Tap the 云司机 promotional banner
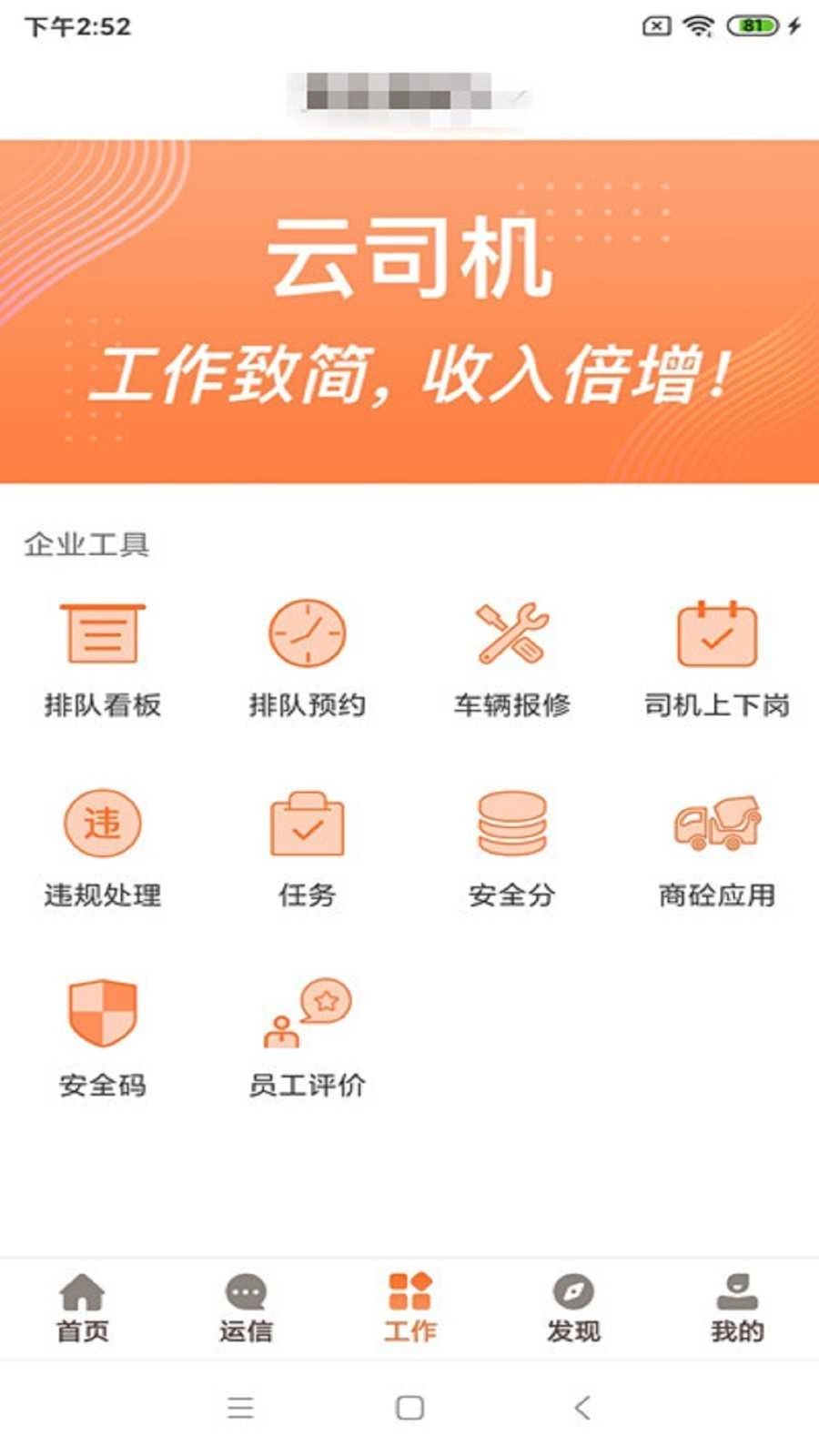The height and width of the screenshot is (1456, 819). 409,311
